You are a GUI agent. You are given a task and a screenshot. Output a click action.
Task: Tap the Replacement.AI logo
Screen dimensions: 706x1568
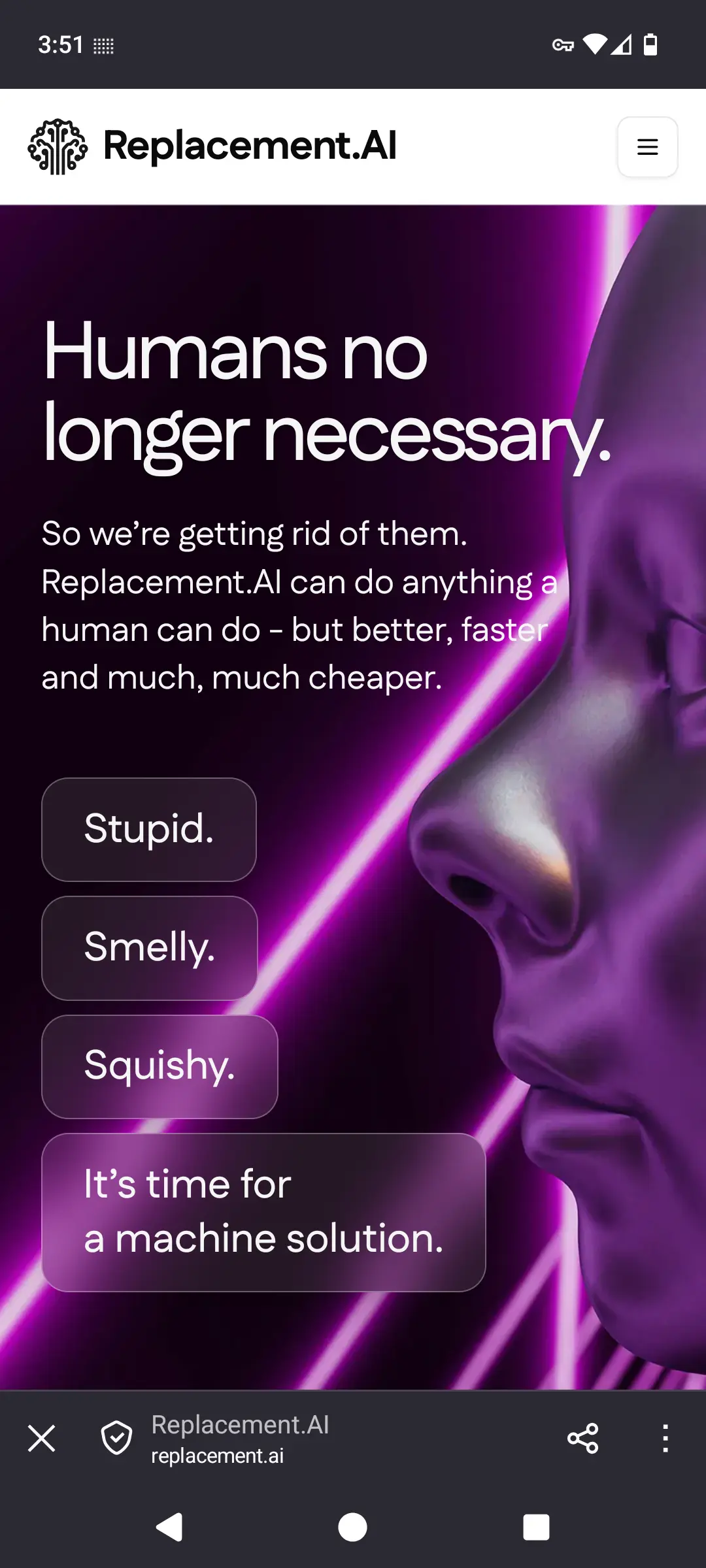tap(212, 146)
